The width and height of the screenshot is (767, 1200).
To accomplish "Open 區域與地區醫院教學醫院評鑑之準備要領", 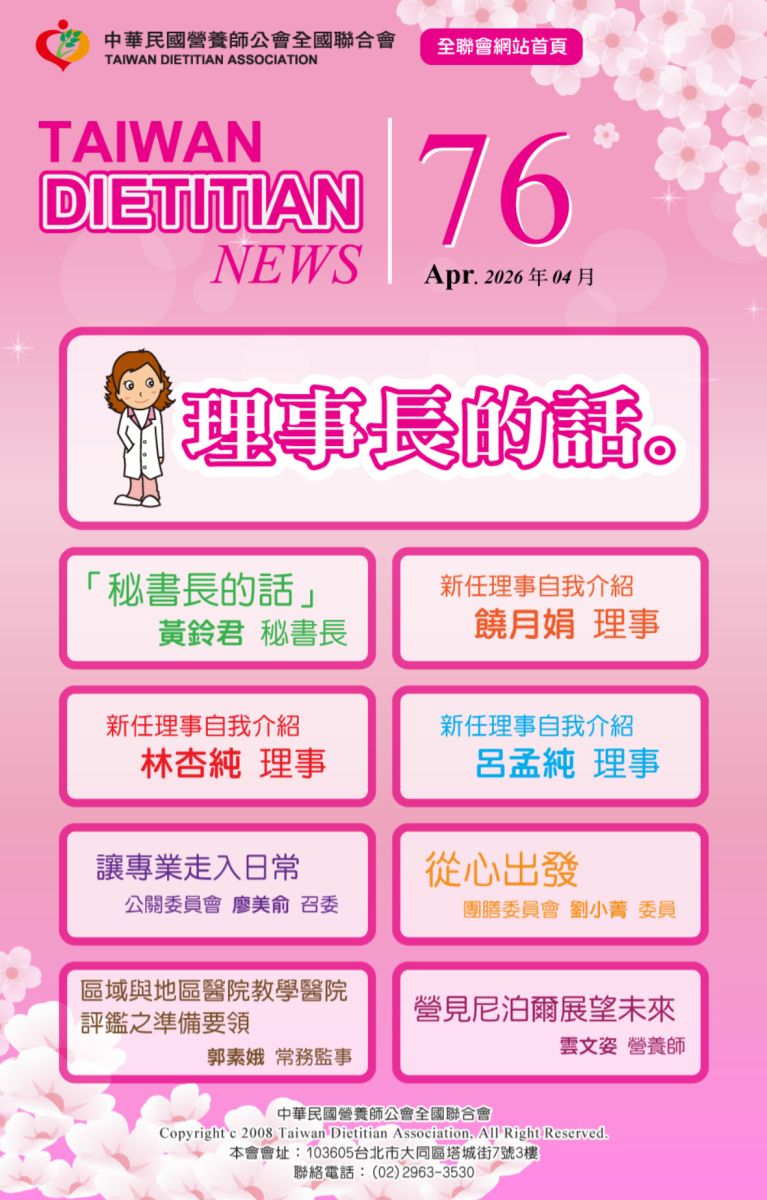I will click(217, 1022).
